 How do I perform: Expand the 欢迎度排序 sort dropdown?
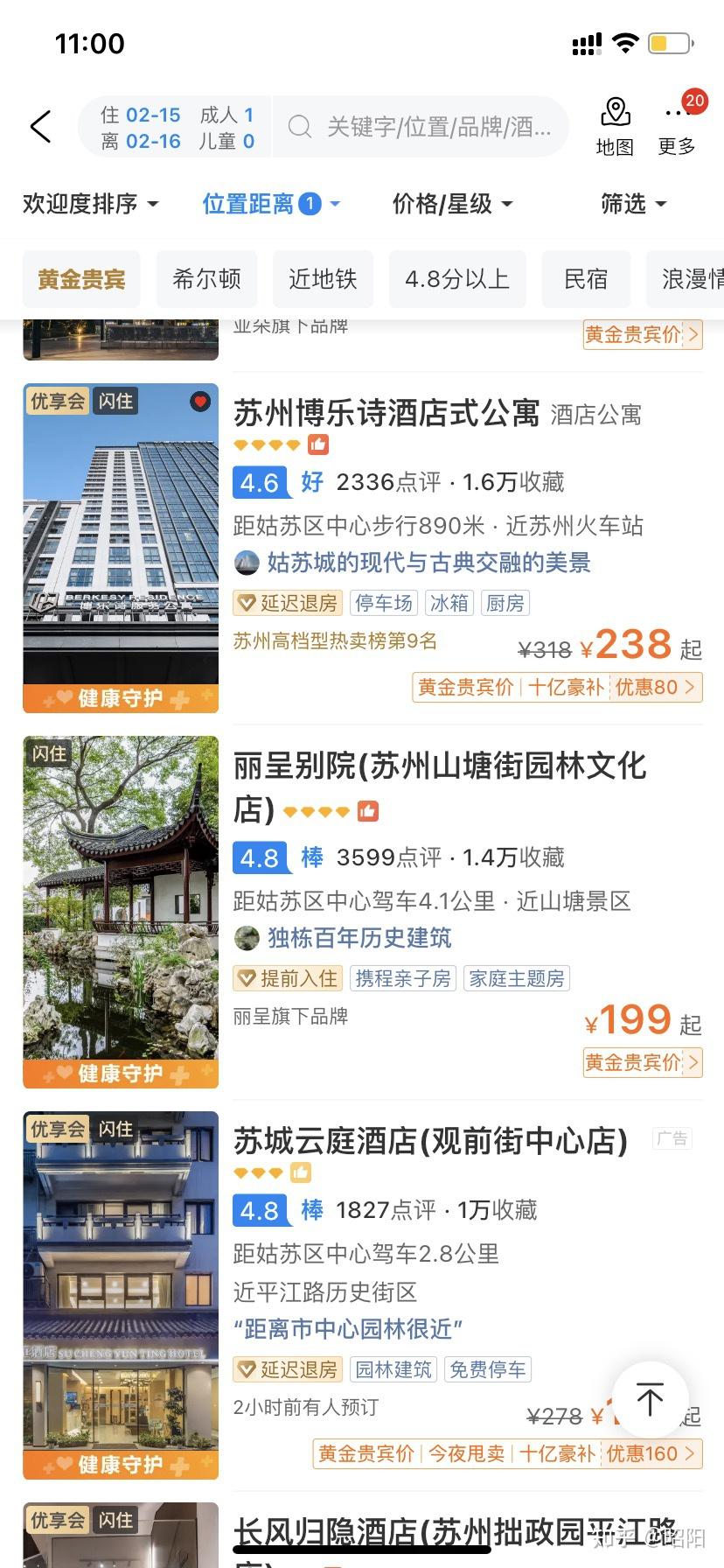pyautogui.click(x=90, y=204)
